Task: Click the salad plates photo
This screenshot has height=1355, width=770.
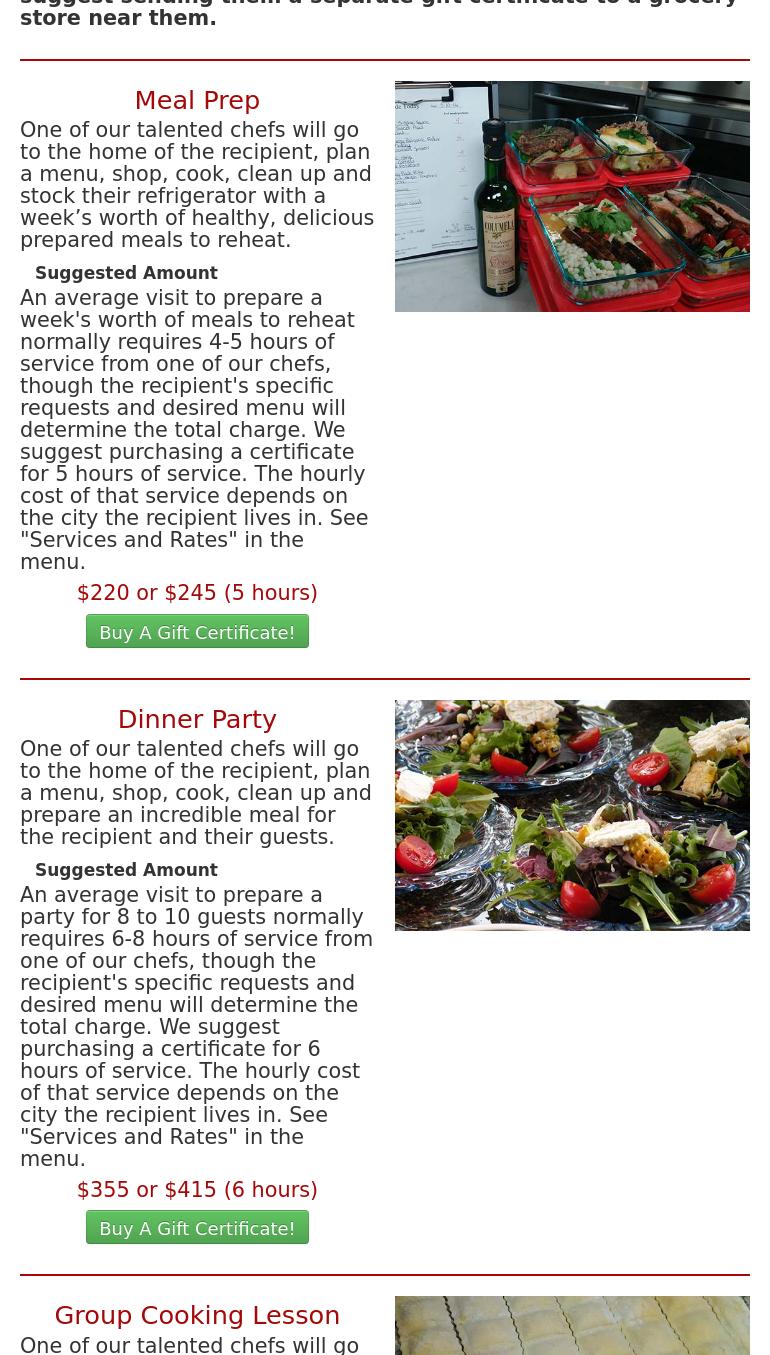Action: (x=572, y=815)
